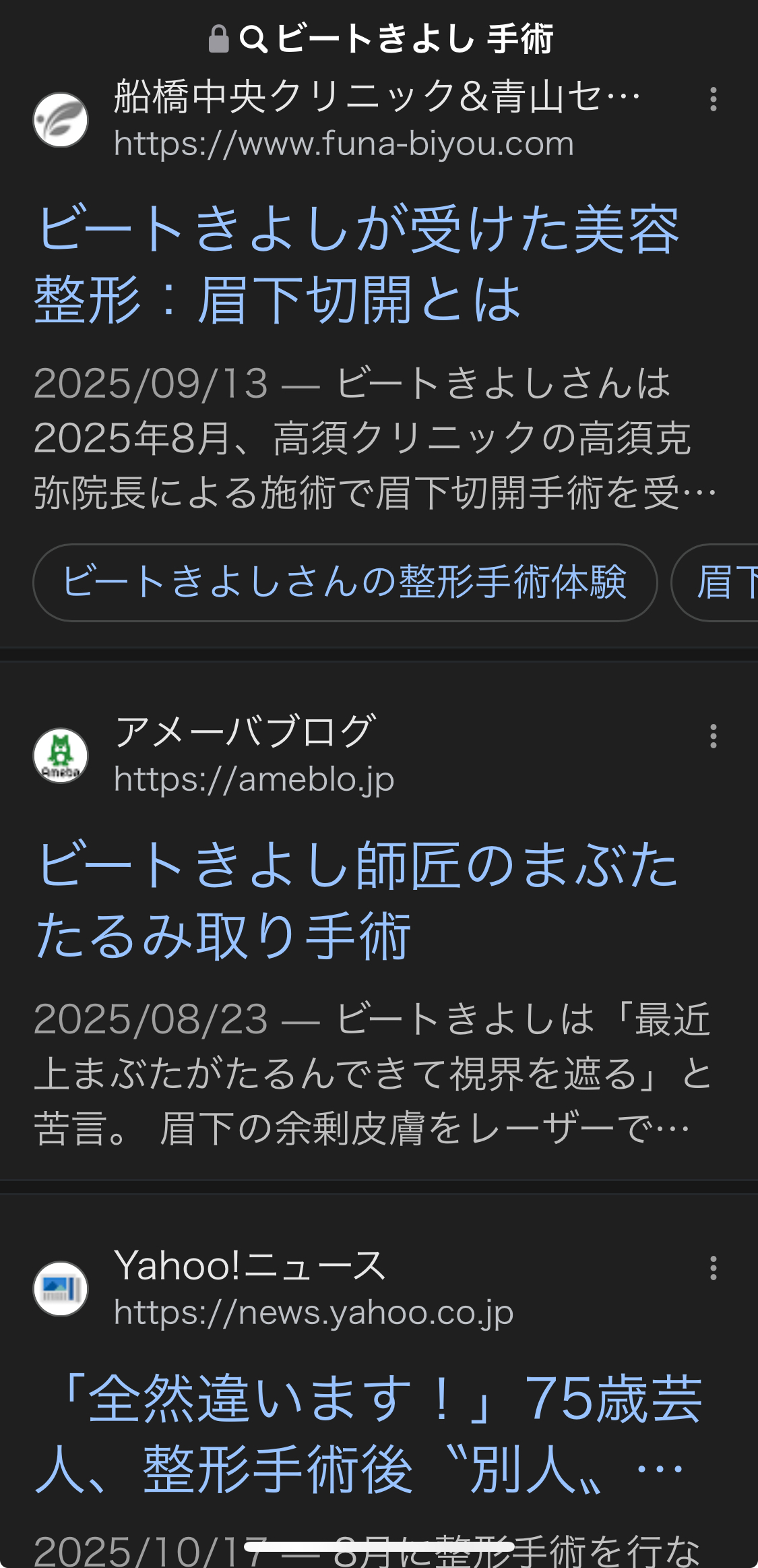Open the 船橋中央クリニック funa-biyou.com site source

[344, 120]
